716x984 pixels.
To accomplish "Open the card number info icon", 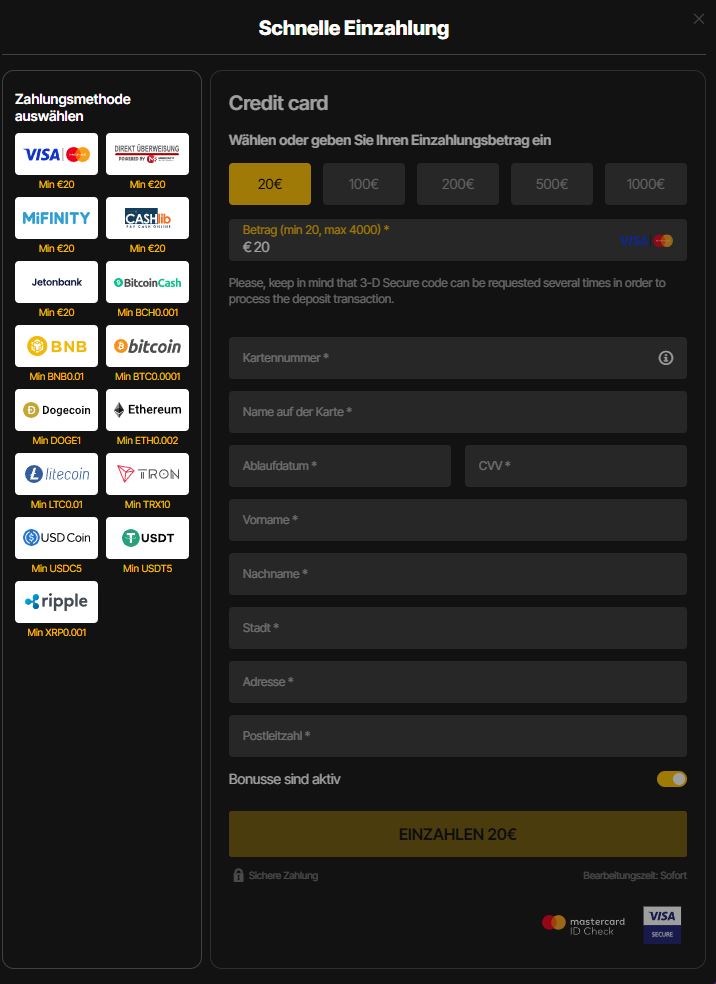I will coord(666,358).
